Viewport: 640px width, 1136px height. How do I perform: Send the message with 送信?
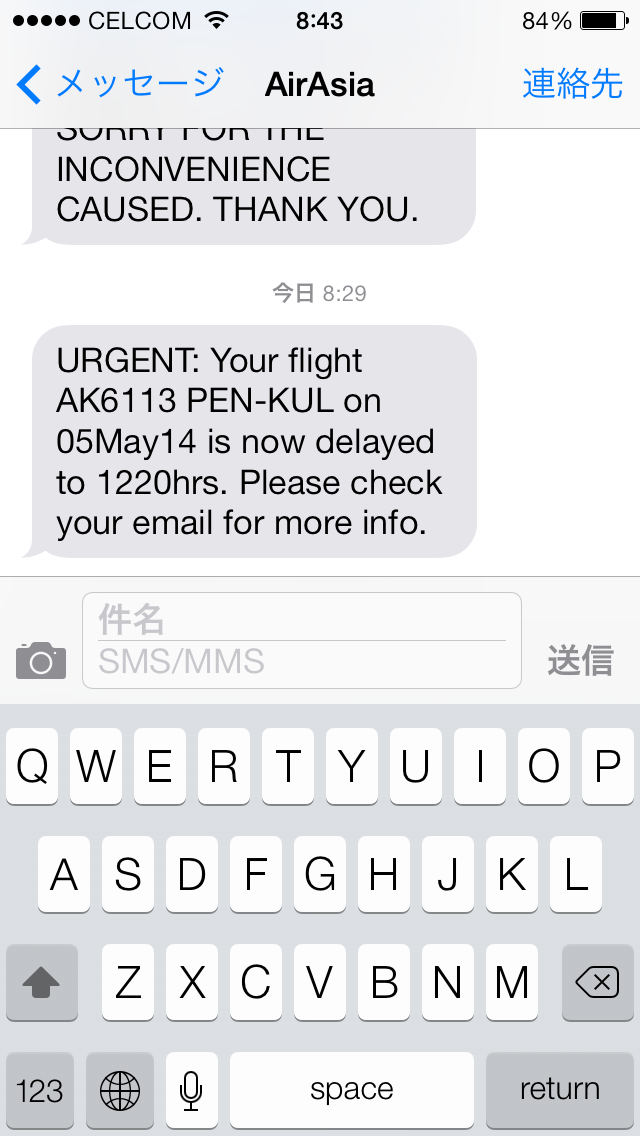[x=580, y=661]
